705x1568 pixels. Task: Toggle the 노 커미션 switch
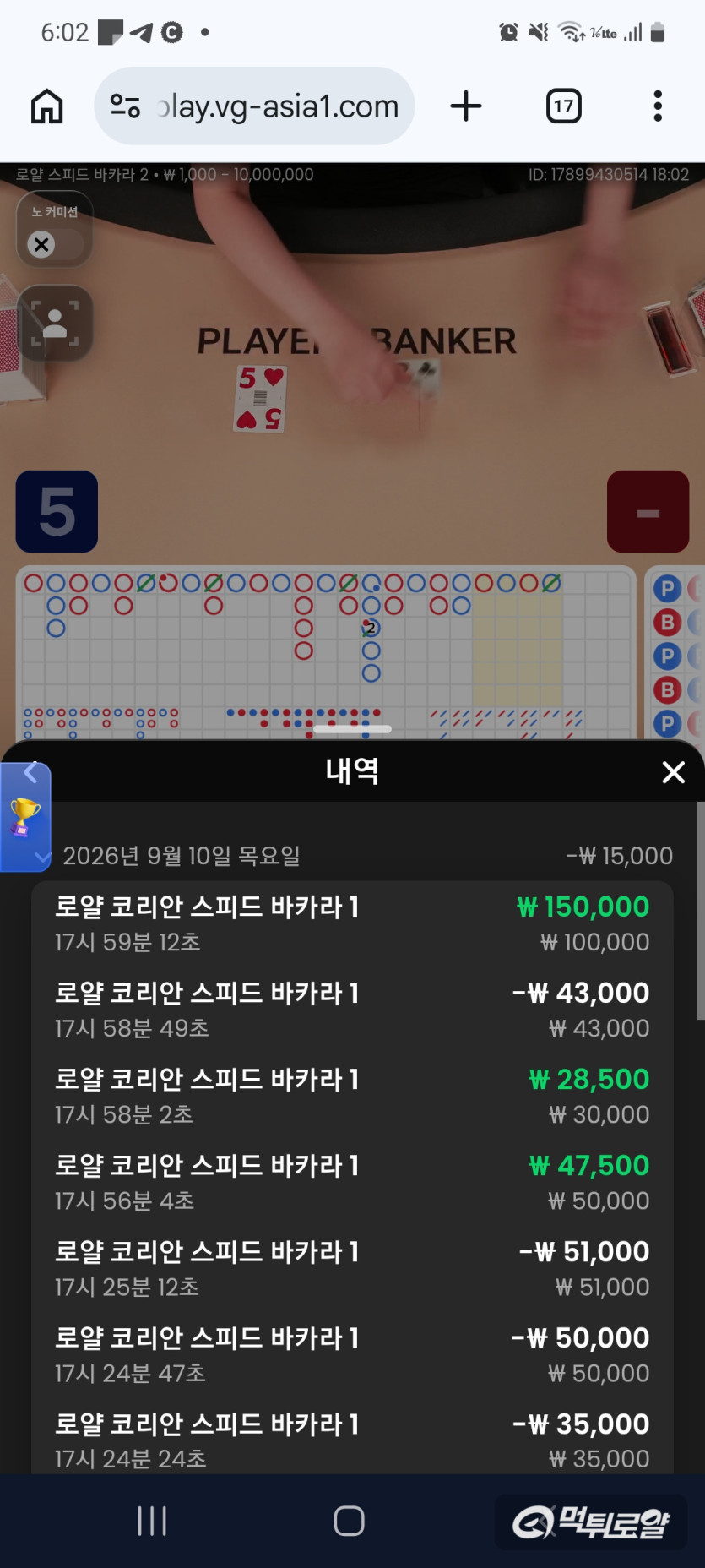55,244
